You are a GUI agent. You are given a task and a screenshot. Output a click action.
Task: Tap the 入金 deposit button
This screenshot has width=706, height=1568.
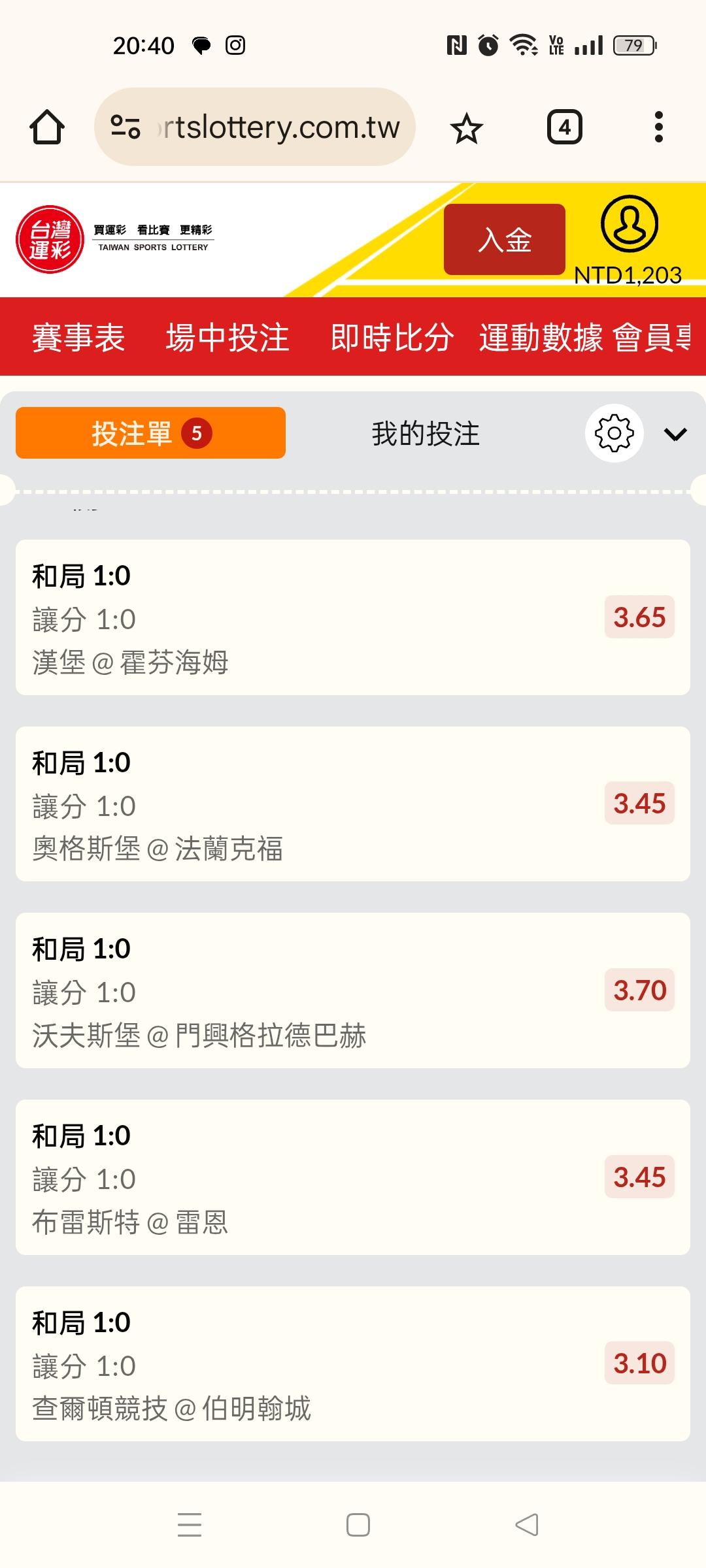504,239
